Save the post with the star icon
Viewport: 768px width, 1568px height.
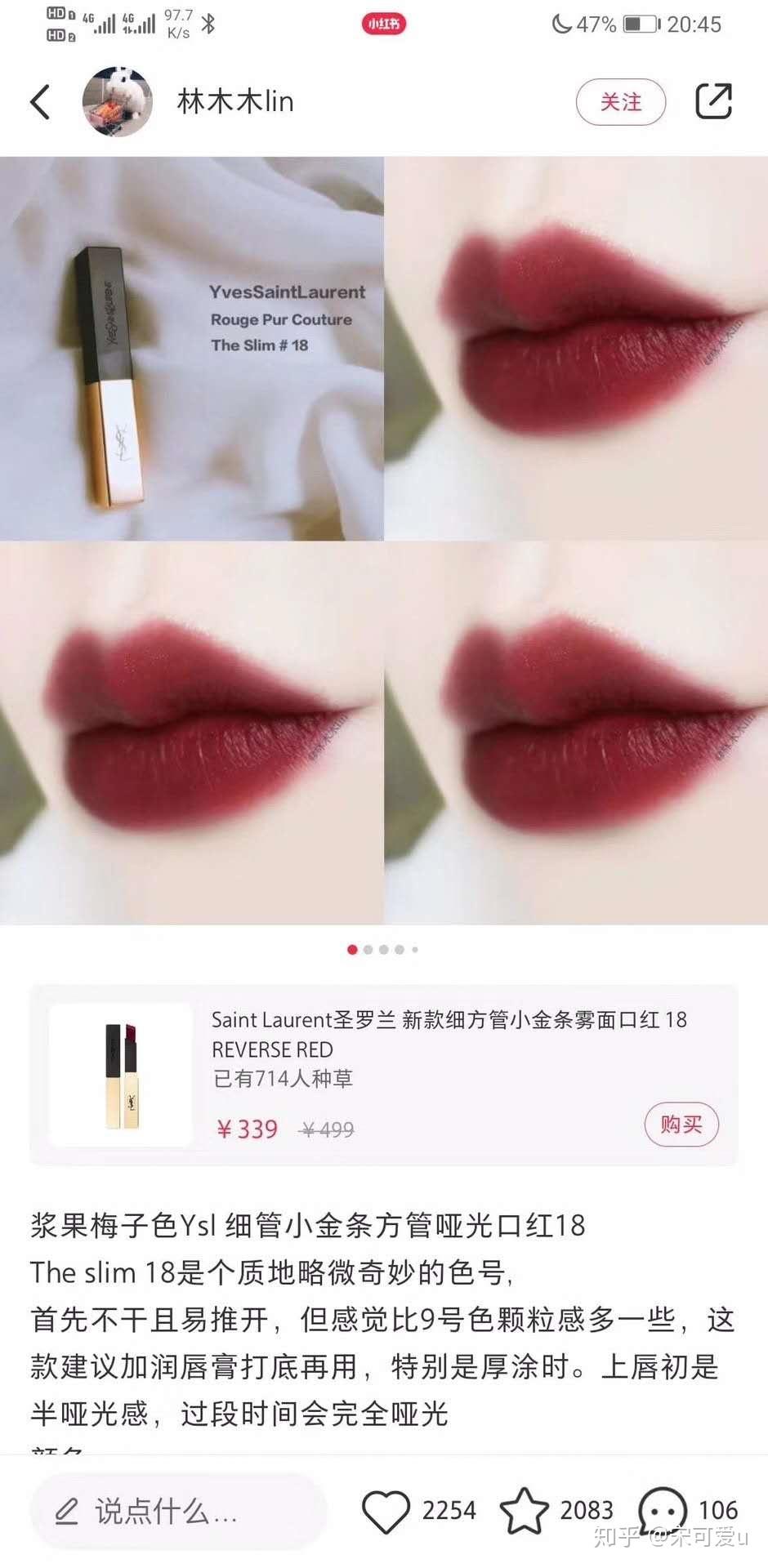tap(524, 1512)
